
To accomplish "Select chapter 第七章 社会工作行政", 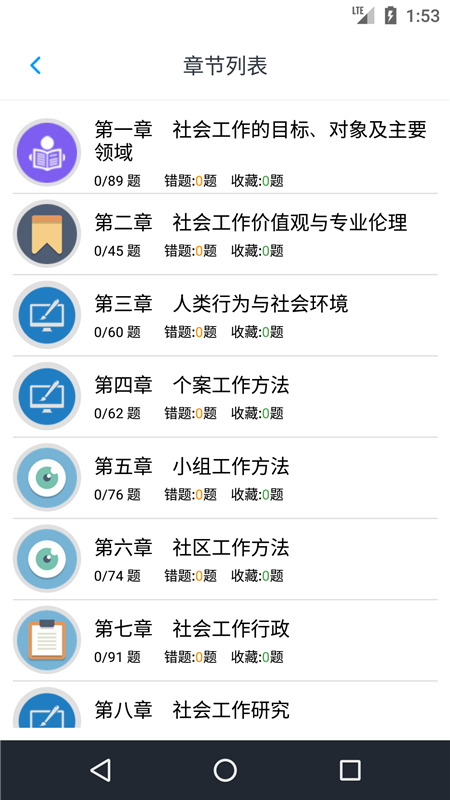I will coord(225,640).
